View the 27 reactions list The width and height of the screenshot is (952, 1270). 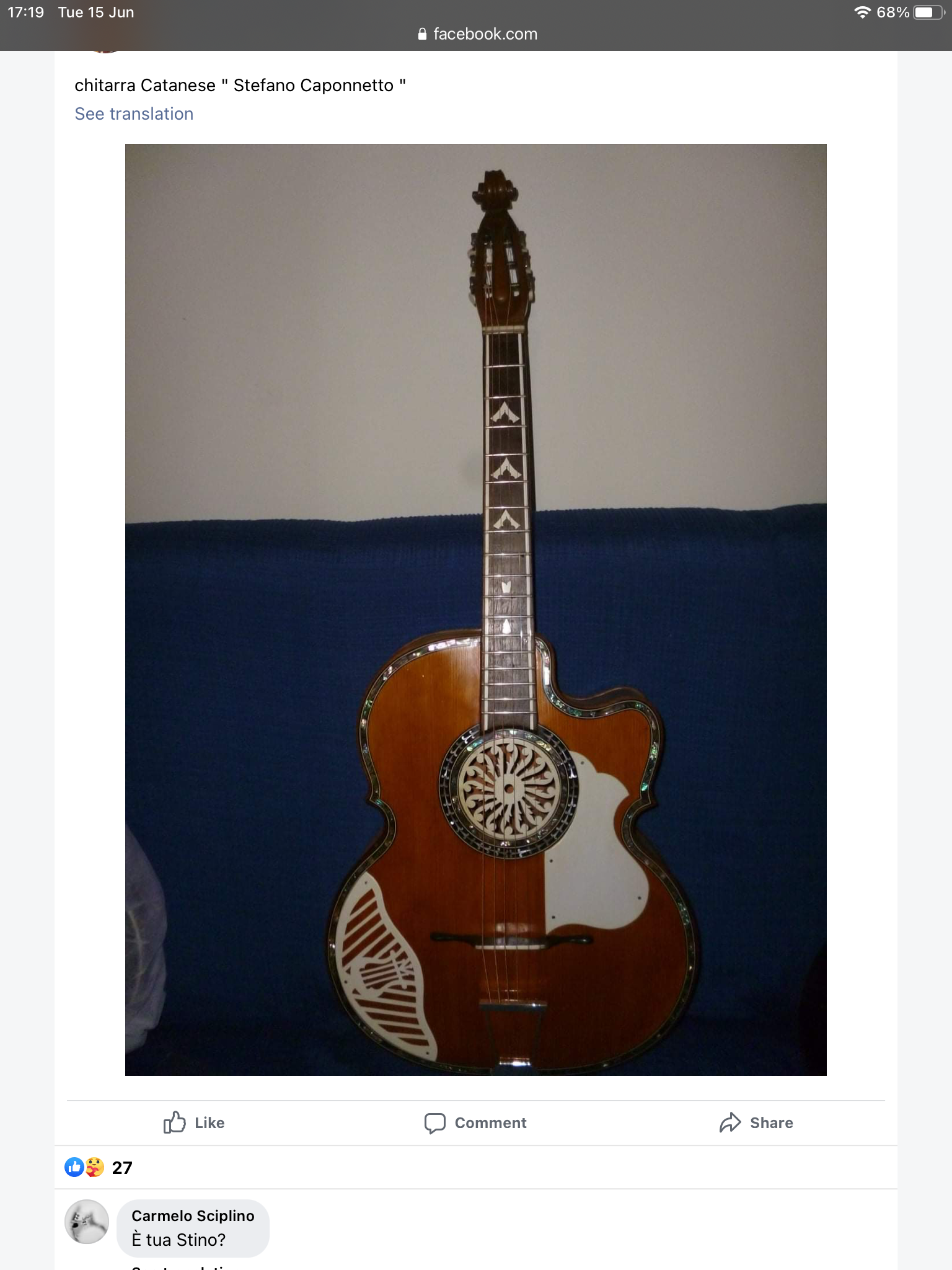(x=99, y=1168)
